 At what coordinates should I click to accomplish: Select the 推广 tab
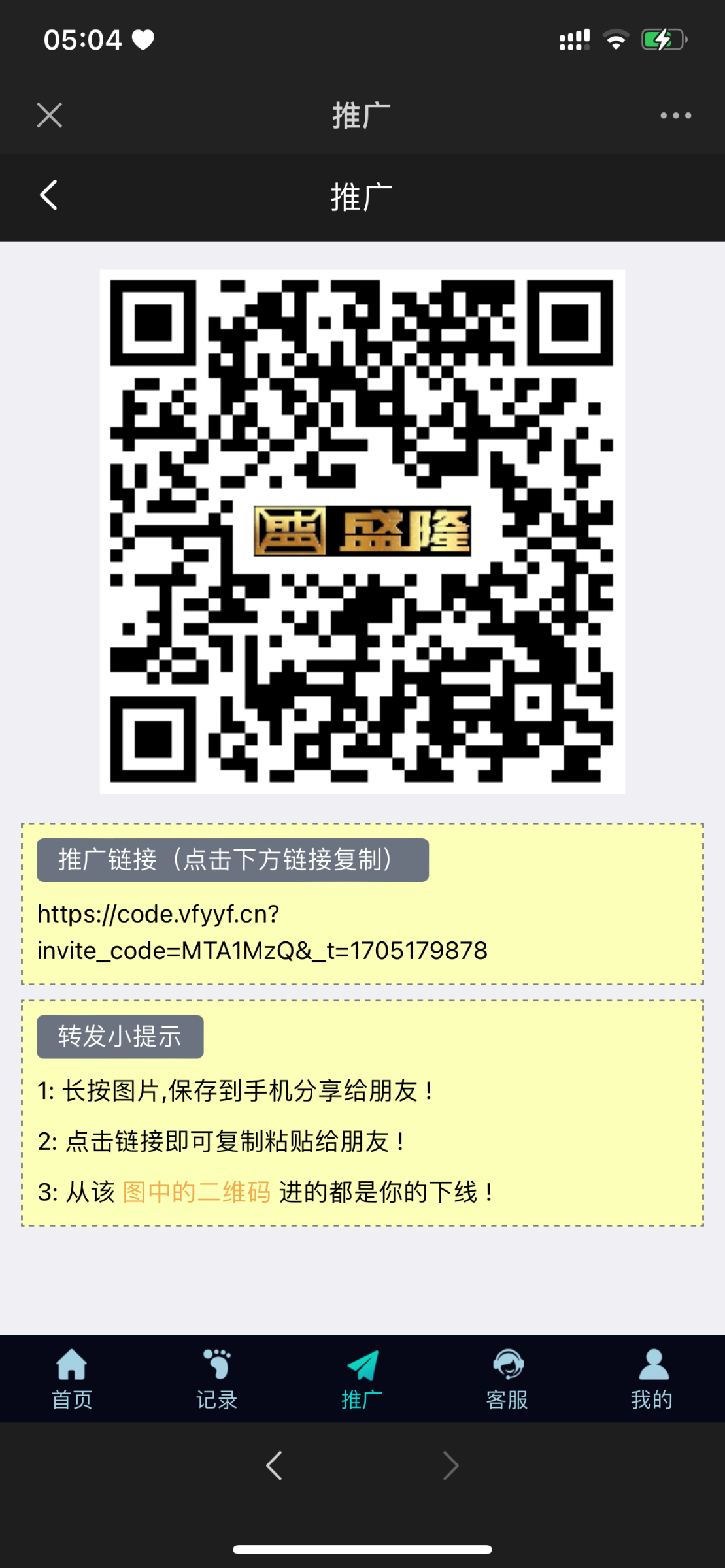(x=362, y=1379)
